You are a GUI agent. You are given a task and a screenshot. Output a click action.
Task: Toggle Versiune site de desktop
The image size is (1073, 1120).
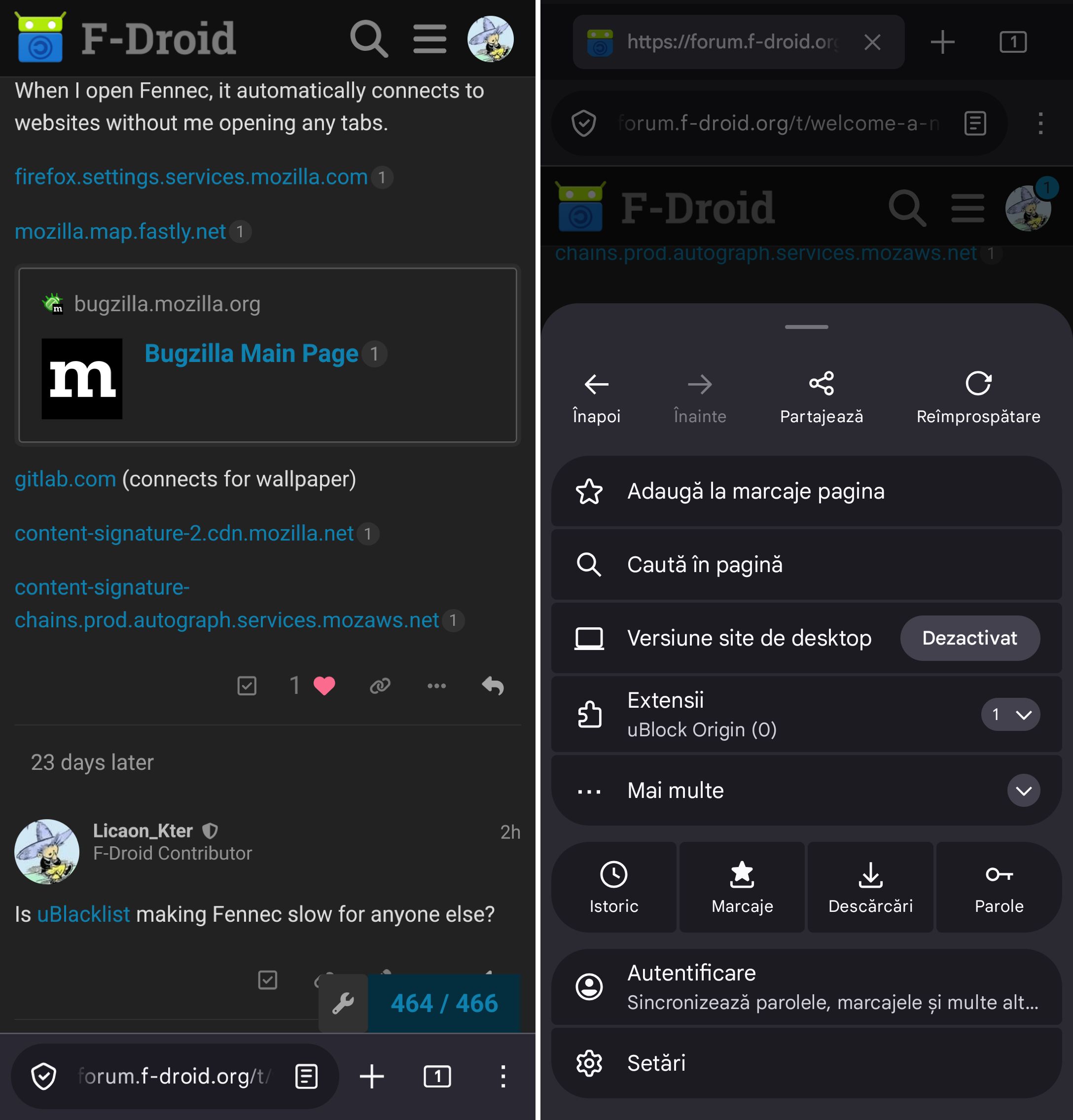tap(969, 638)
